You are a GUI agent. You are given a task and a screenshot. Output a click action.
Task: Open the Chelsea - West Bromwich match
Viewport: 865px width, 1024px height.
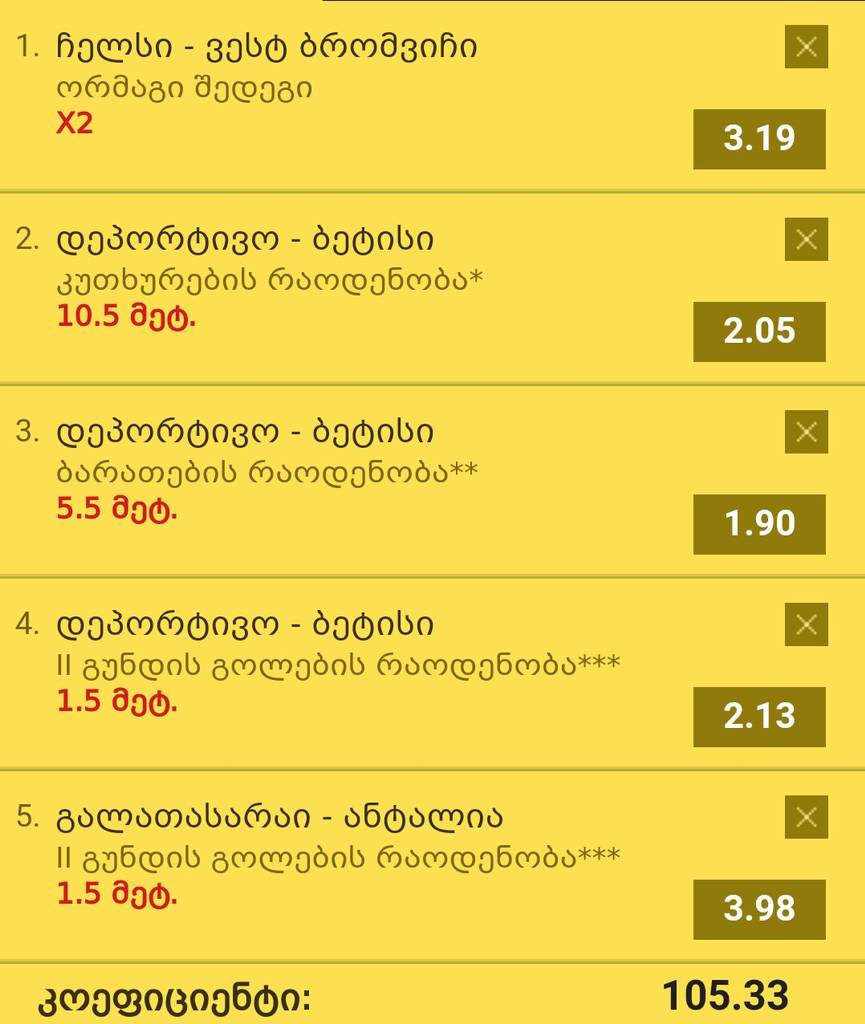250,46
